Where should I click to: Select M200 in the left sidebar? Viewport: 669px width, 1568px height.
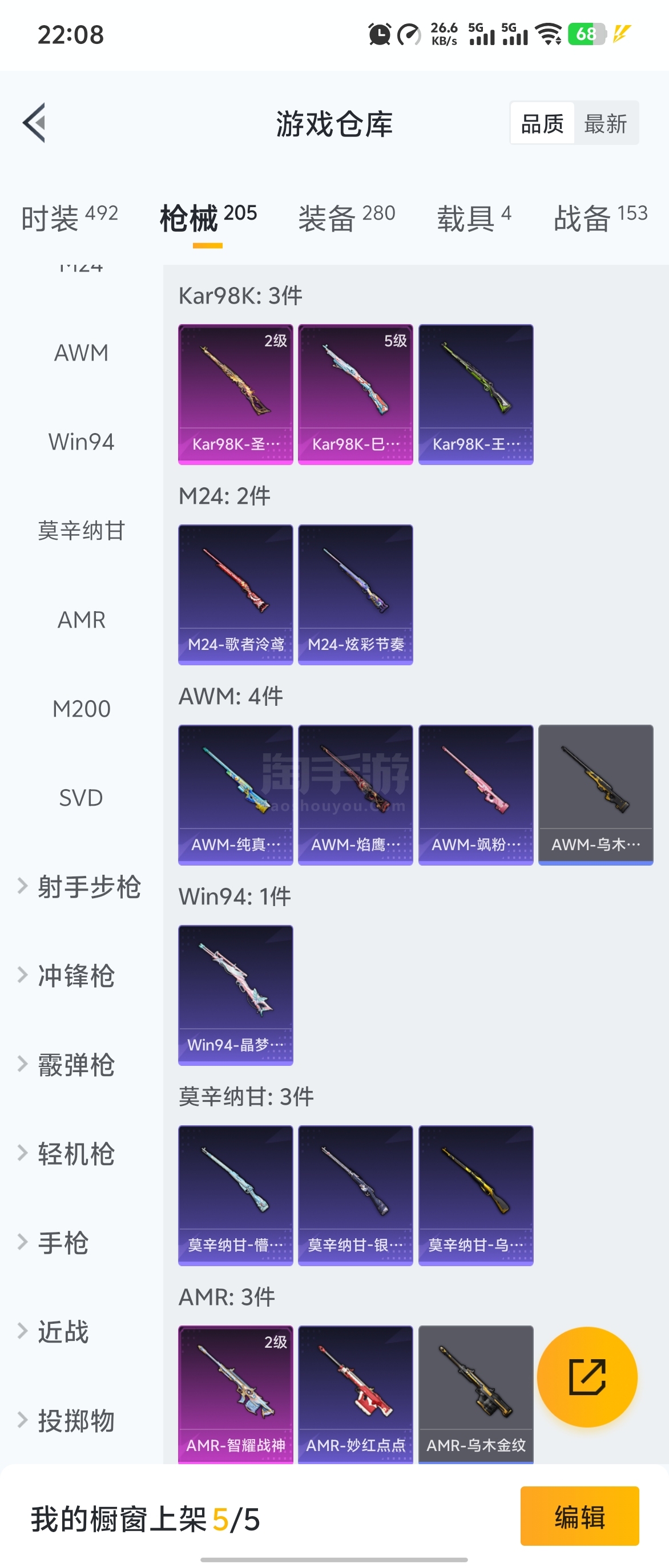click(81, 709)
